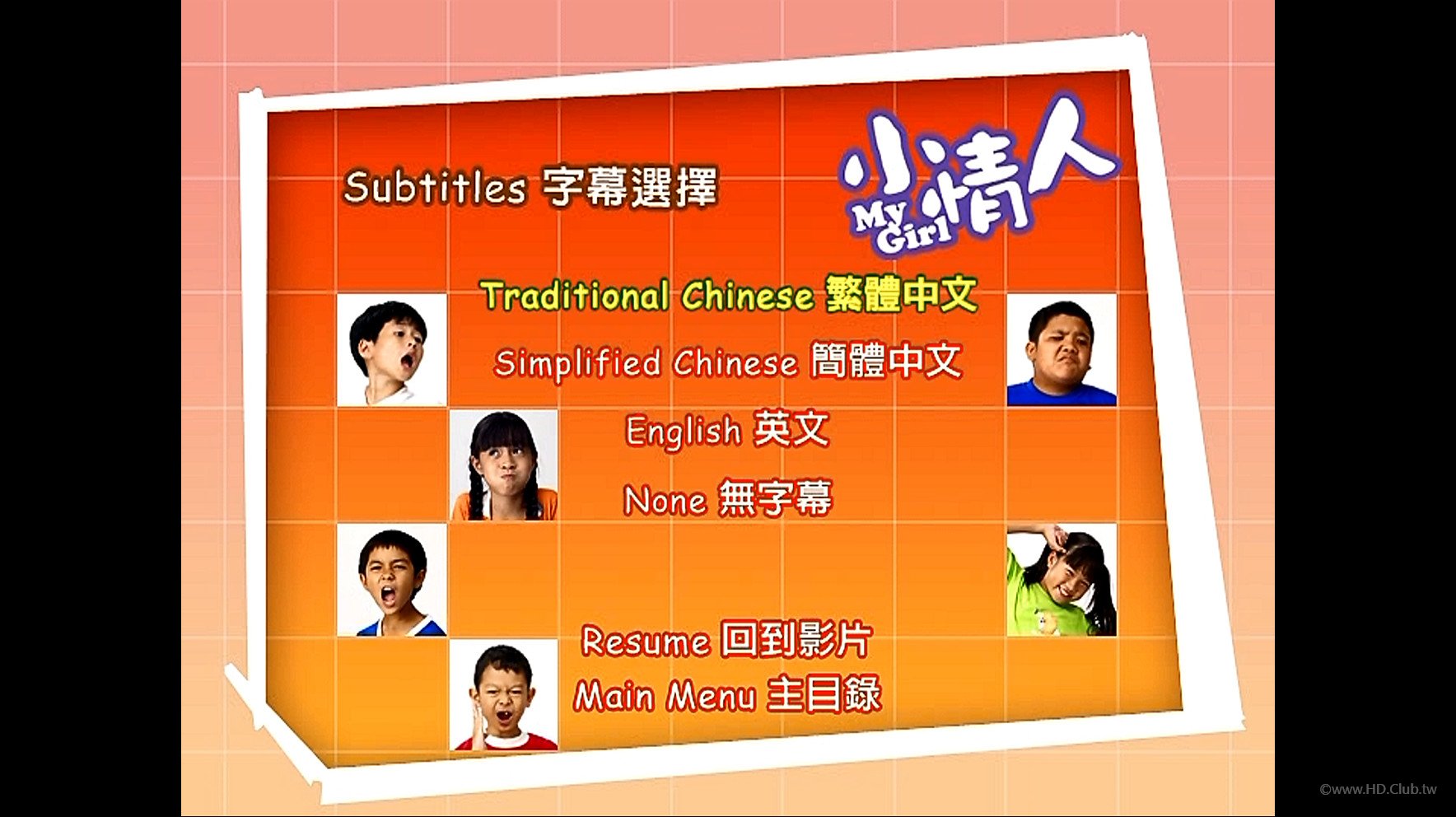The height and width of the screenshot is (817, 1456).
Task: Turn subtitles off with None
Action: [x=728, y=499]
